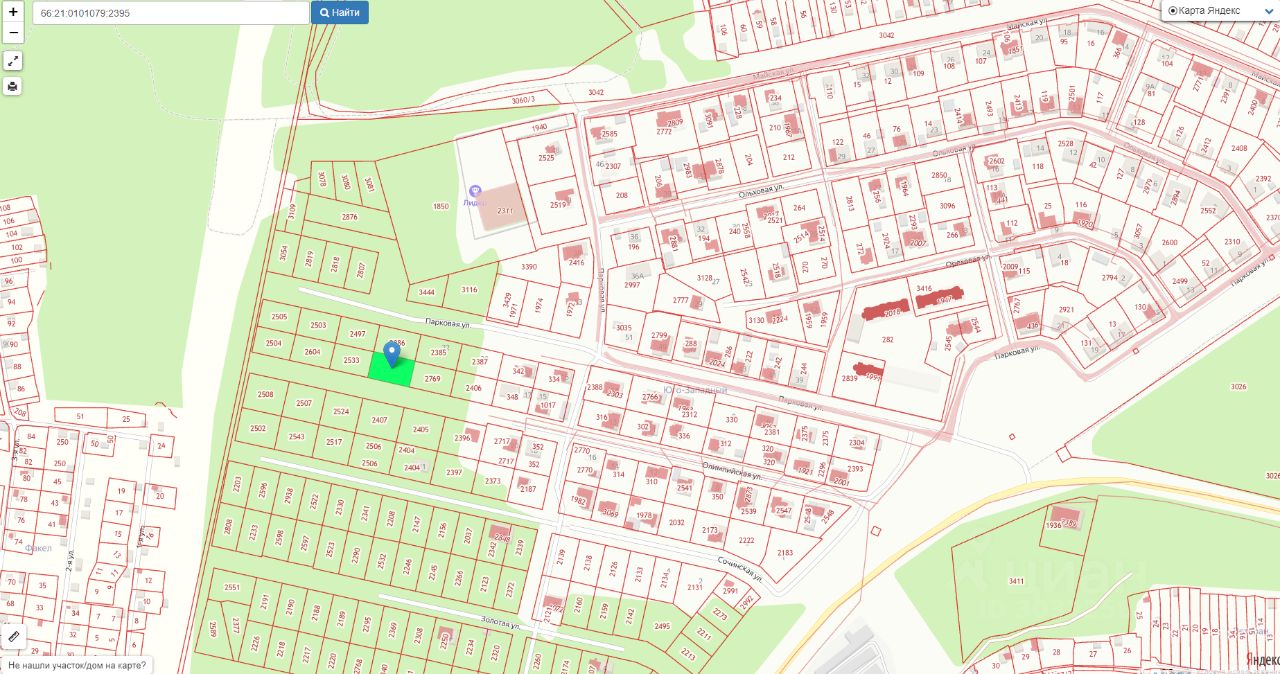Focus the cadastral number search field
Viewport: 1280px width, 674px height.
click(x=170, y=13)
